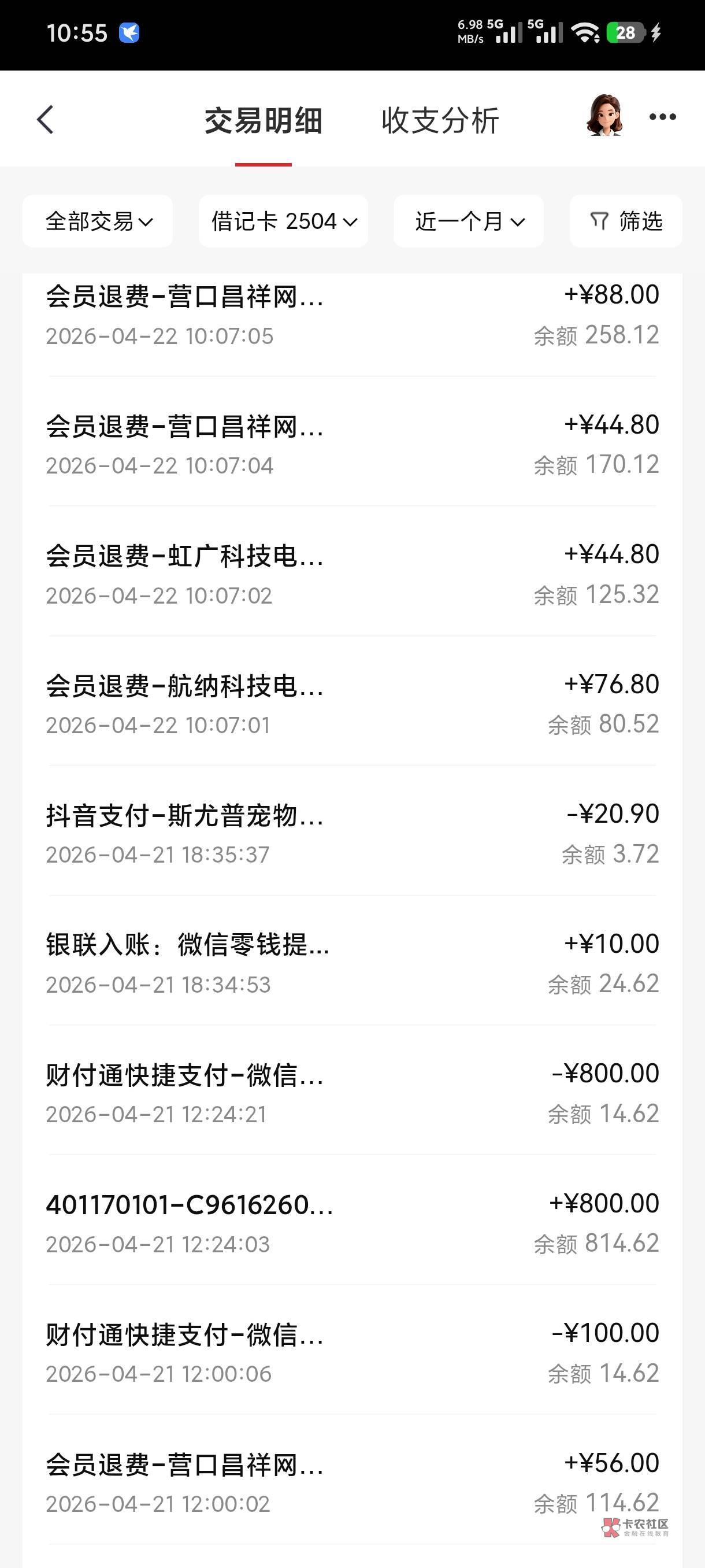705x1568 pixels.
Task: Expand the 借记卡 2504 card dropdown
Action: (x=284, y=221)
